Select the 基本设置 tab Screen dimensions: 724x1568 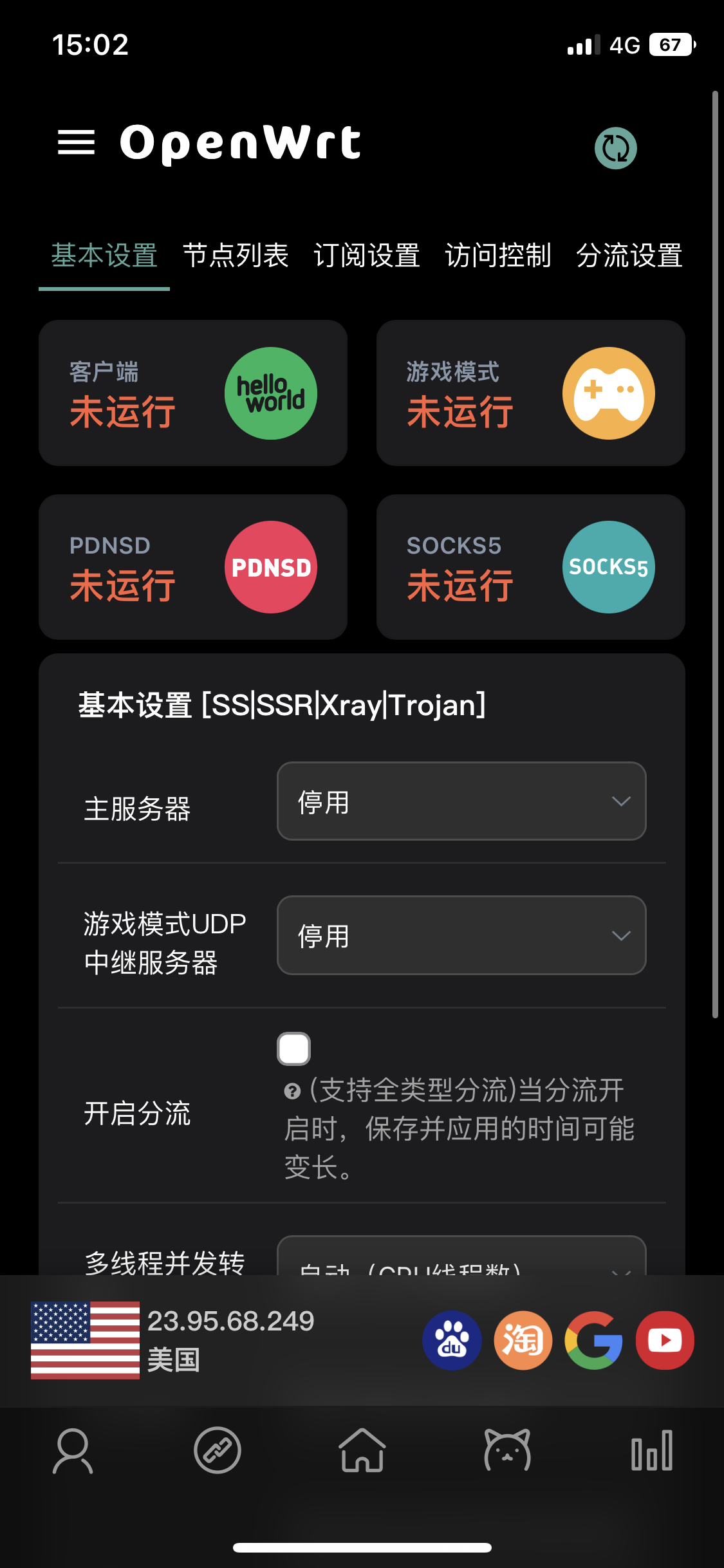point(104,256)
